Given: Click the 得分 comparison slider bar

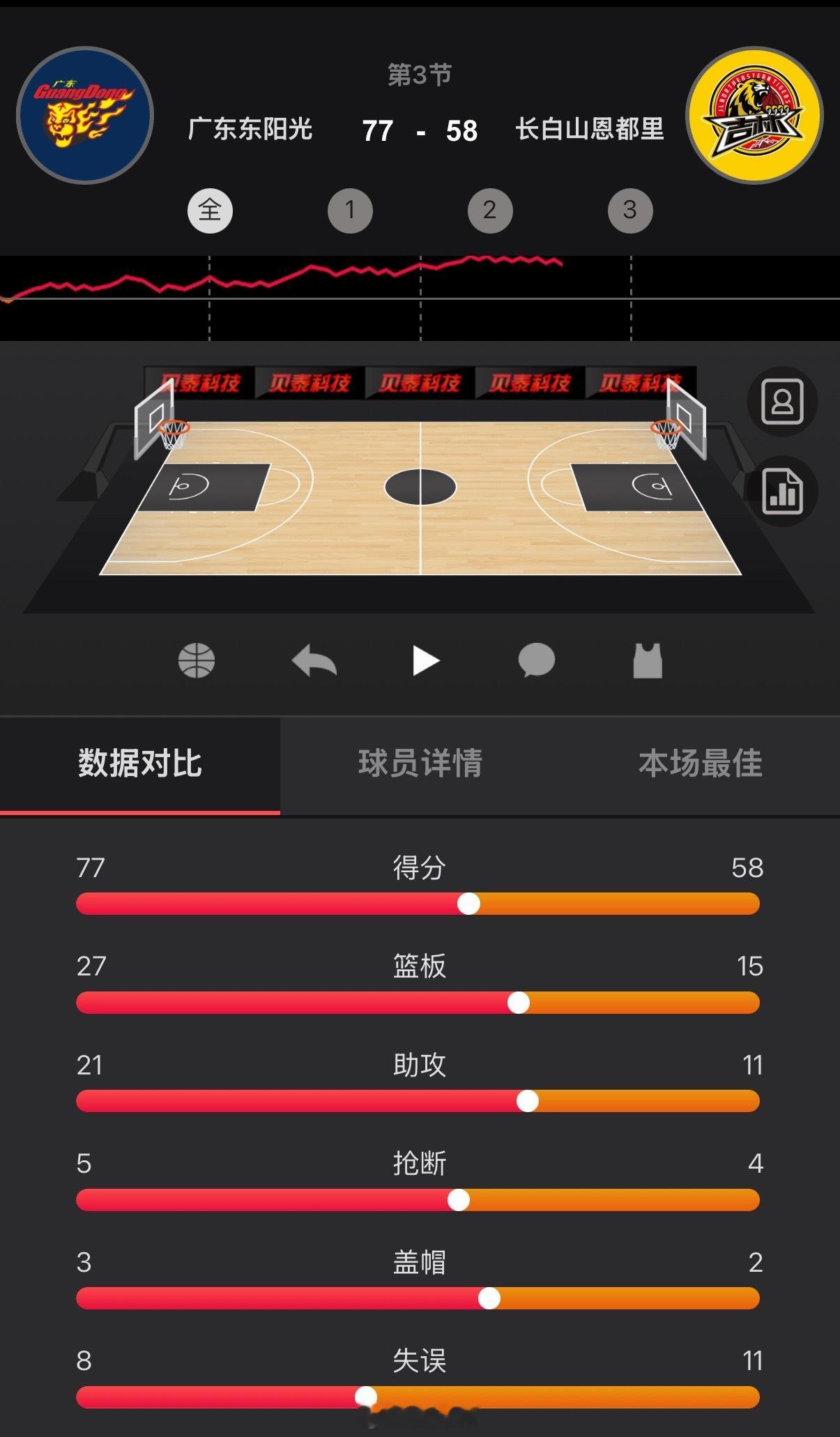Looking at the screenshot, I should tap(418, 903).
